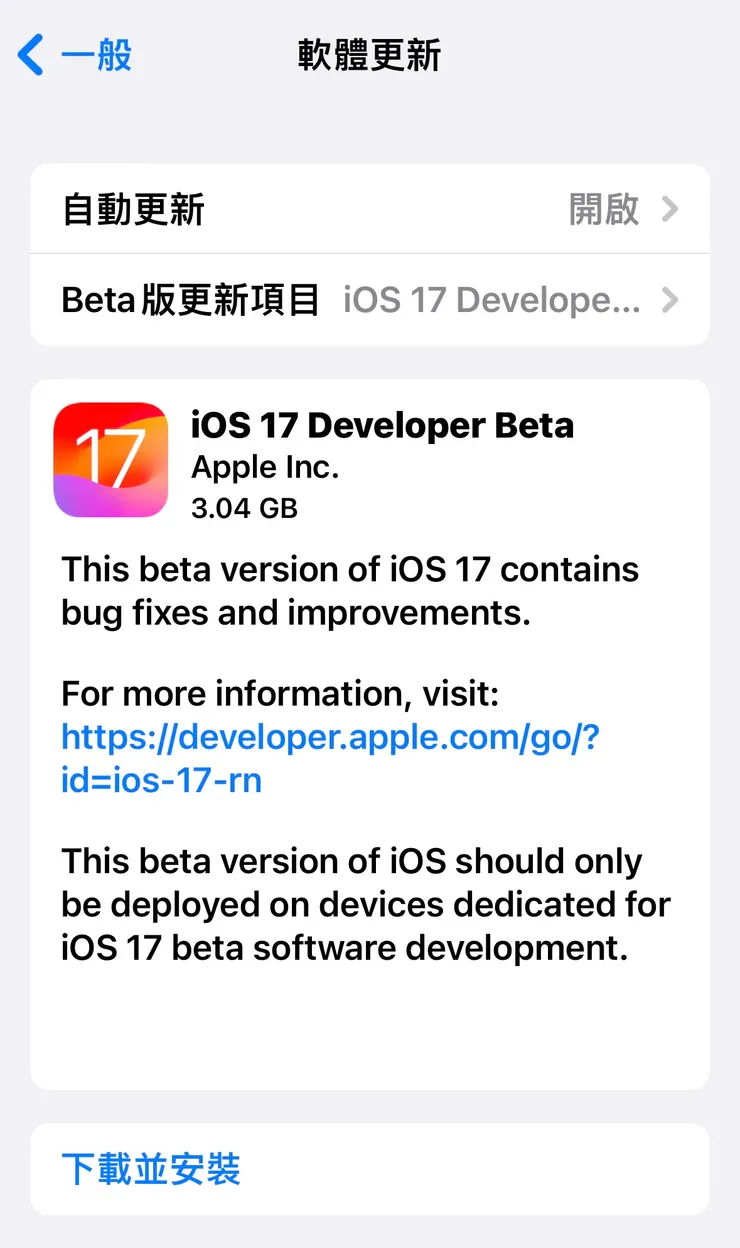Open Beta版更新項目 row
Image resolution: width=740 pixels, height=1248 pixels.
(369, 300)
